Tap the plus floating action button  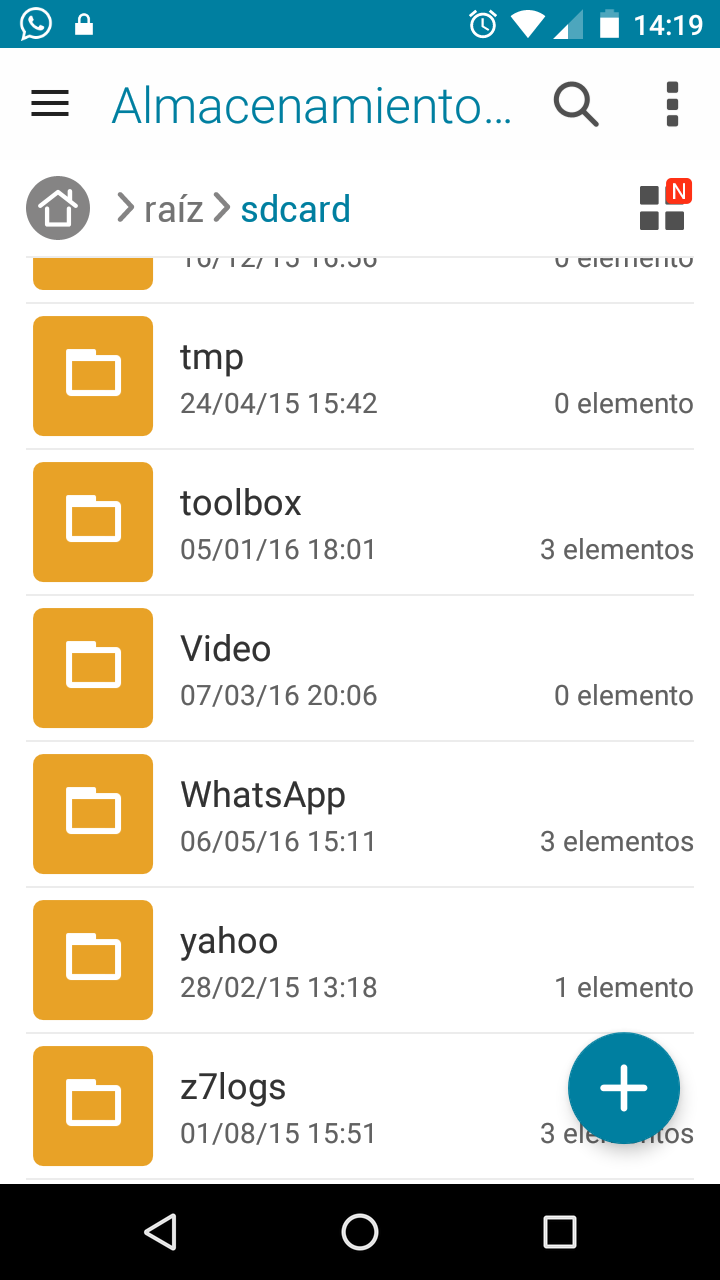(624, 1088)
